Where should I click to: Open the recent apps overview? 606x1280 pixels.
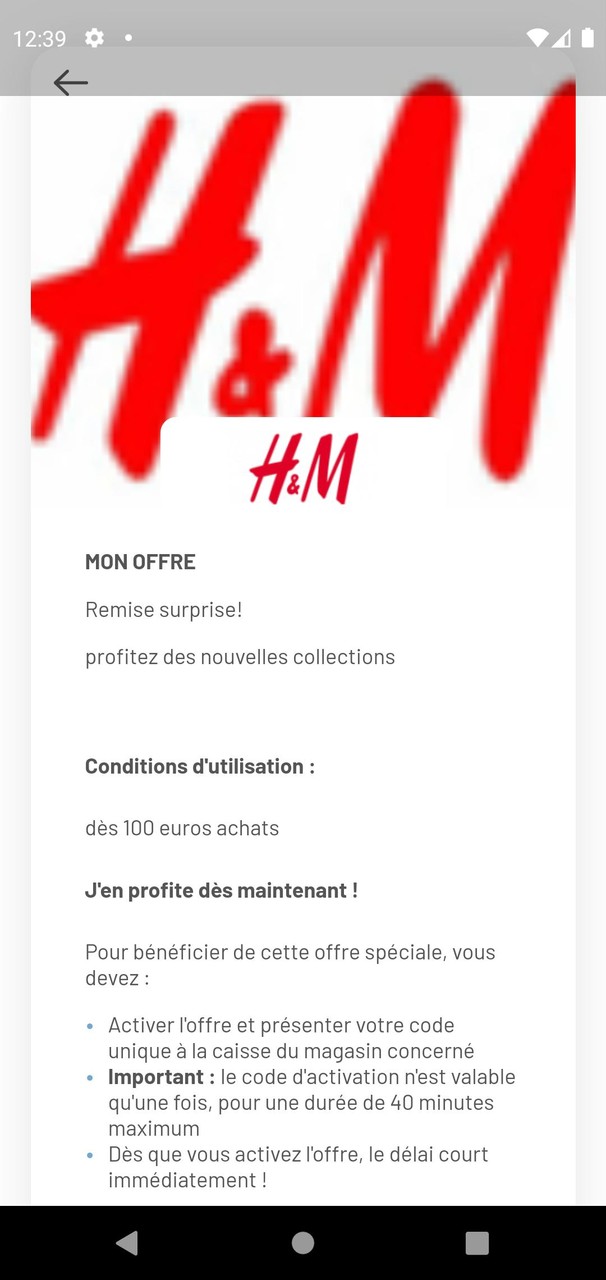coord(477,1243)
